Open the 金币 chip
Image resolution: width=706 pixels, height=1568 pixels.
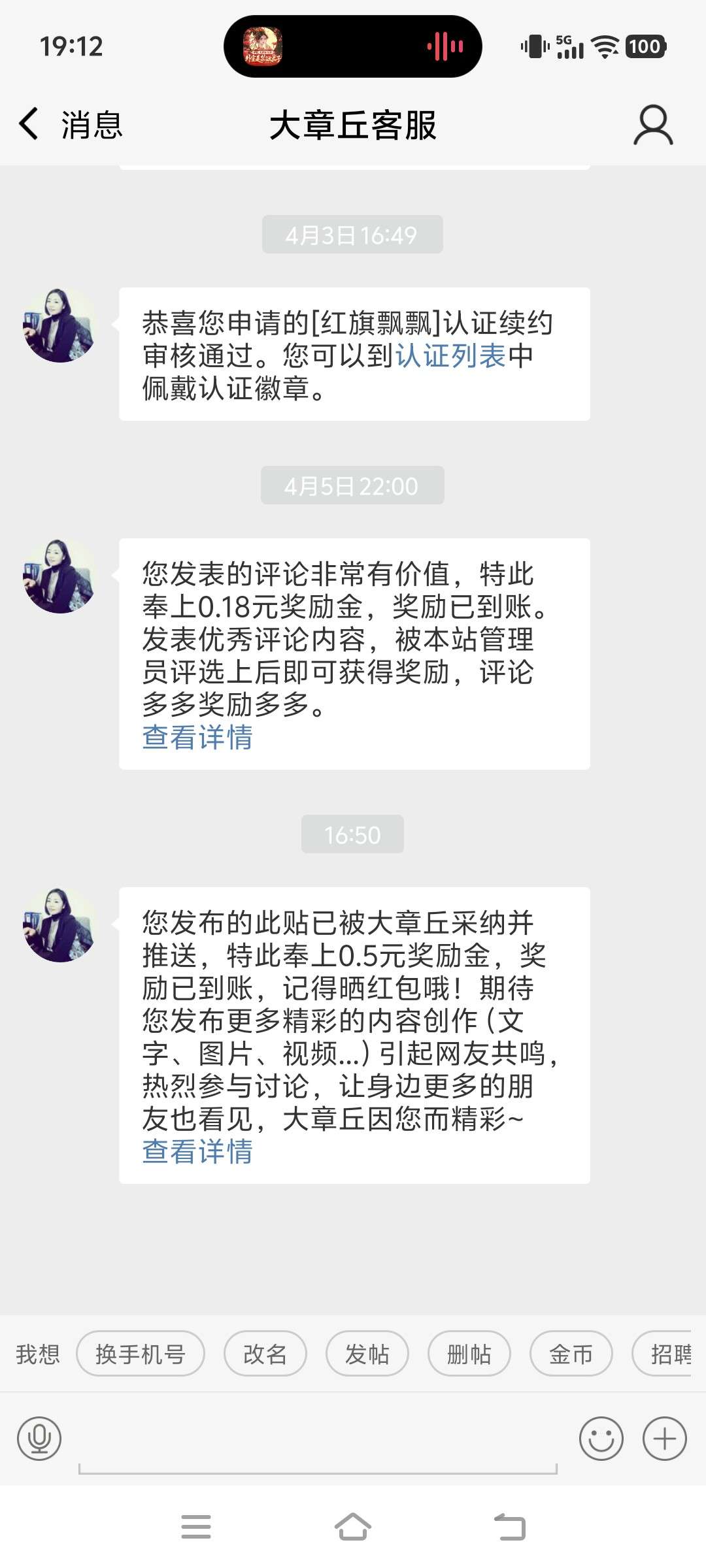point(571,1354)
